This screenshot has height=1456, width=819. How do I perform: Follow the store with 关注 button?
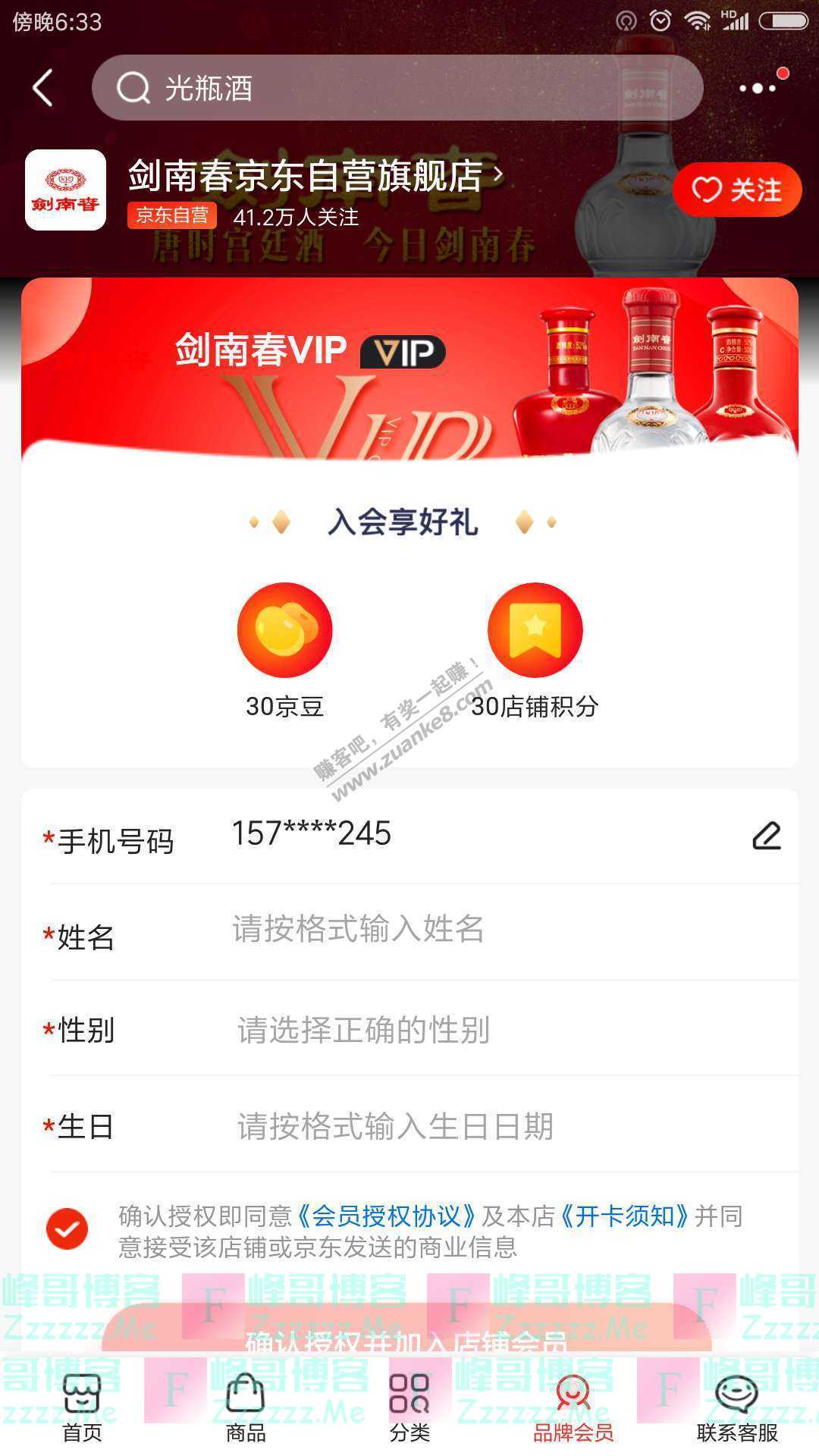click(x=736, y=190)
